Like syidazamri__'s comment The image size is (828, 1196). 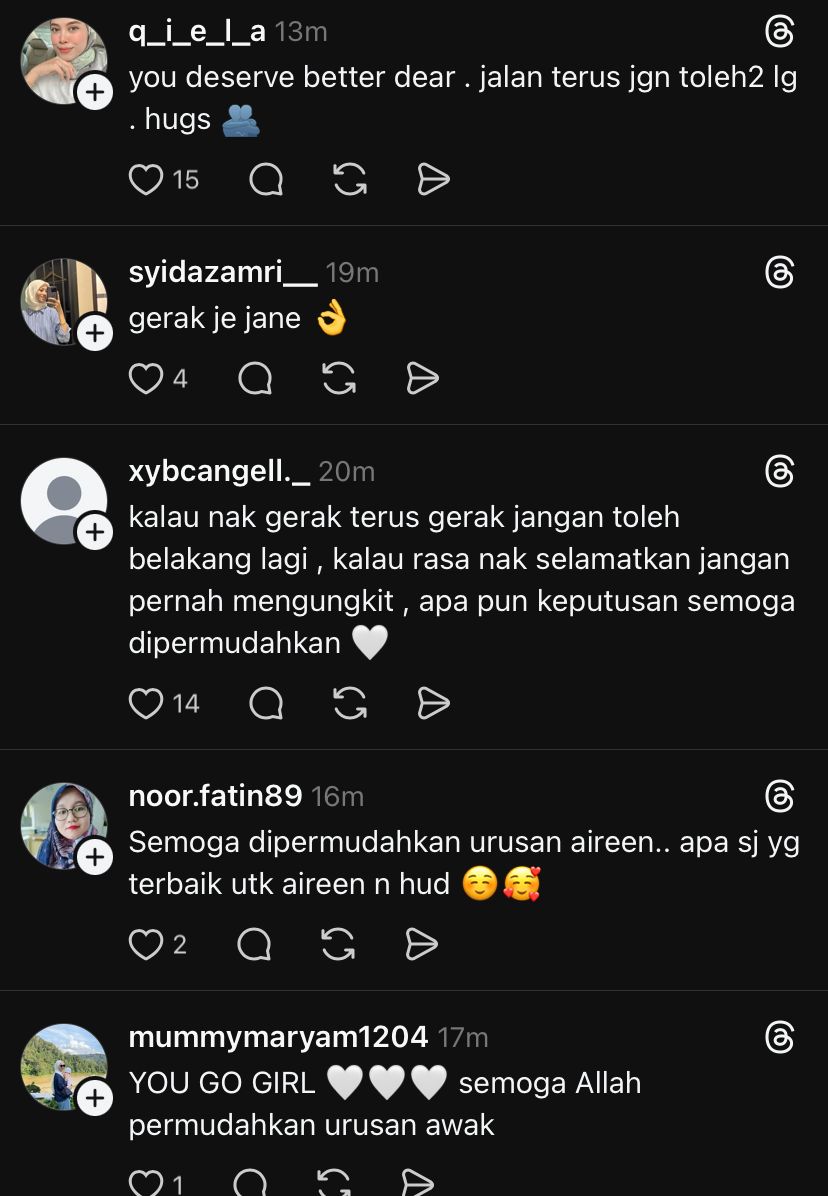point(146,379)
